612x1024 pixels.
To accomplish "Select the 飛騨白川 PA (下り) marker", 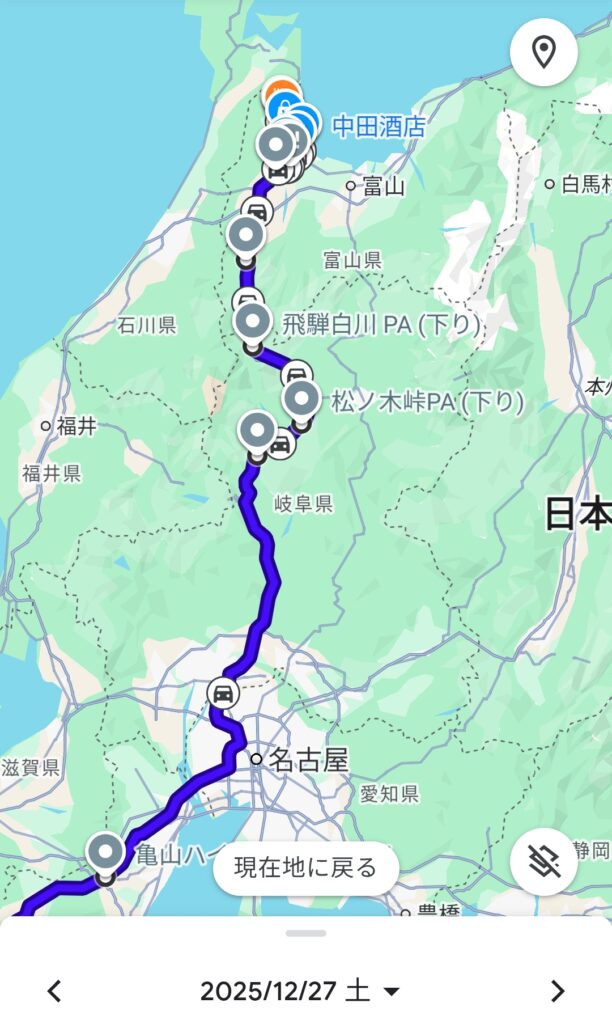I will pos(253,323).
